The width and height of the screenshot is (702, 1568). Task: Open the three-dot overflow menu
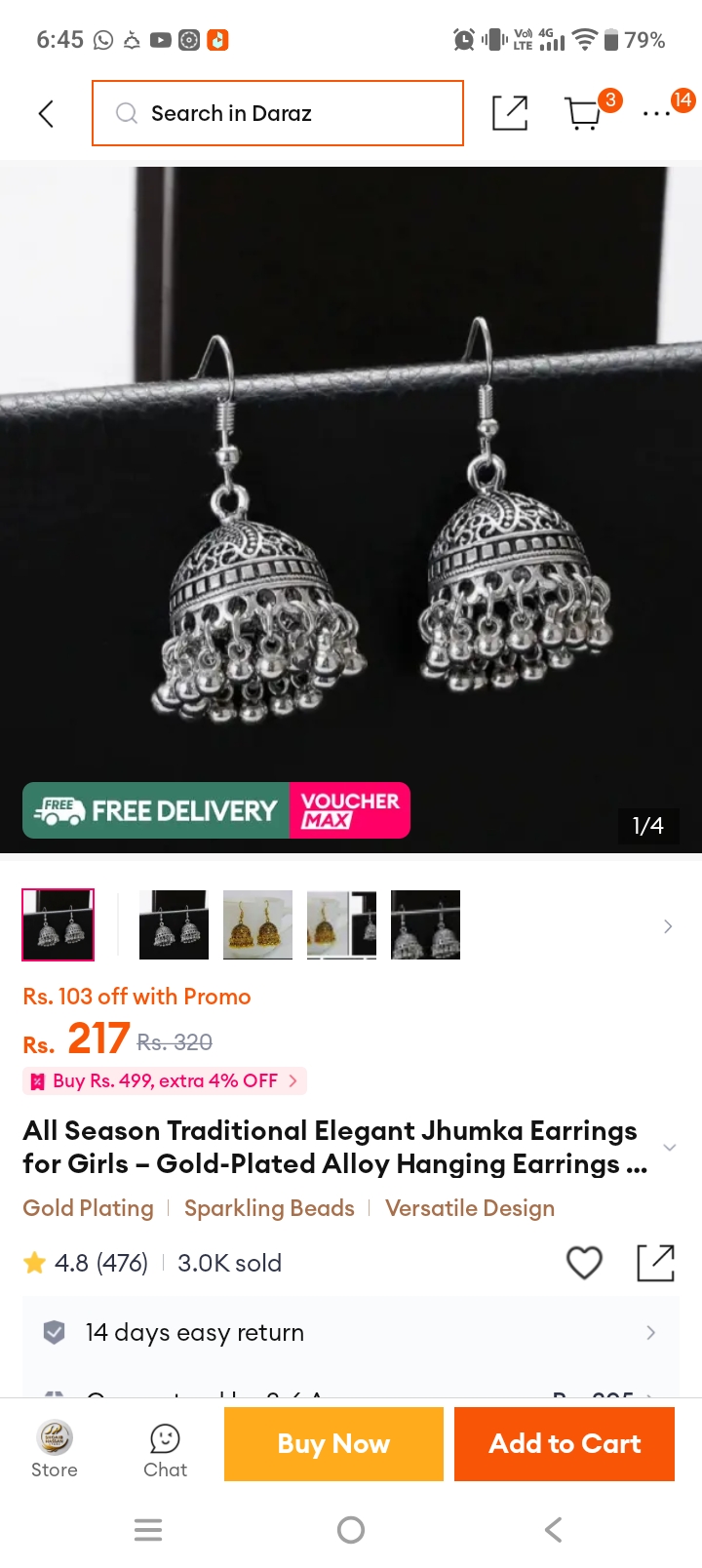[656, 114]
